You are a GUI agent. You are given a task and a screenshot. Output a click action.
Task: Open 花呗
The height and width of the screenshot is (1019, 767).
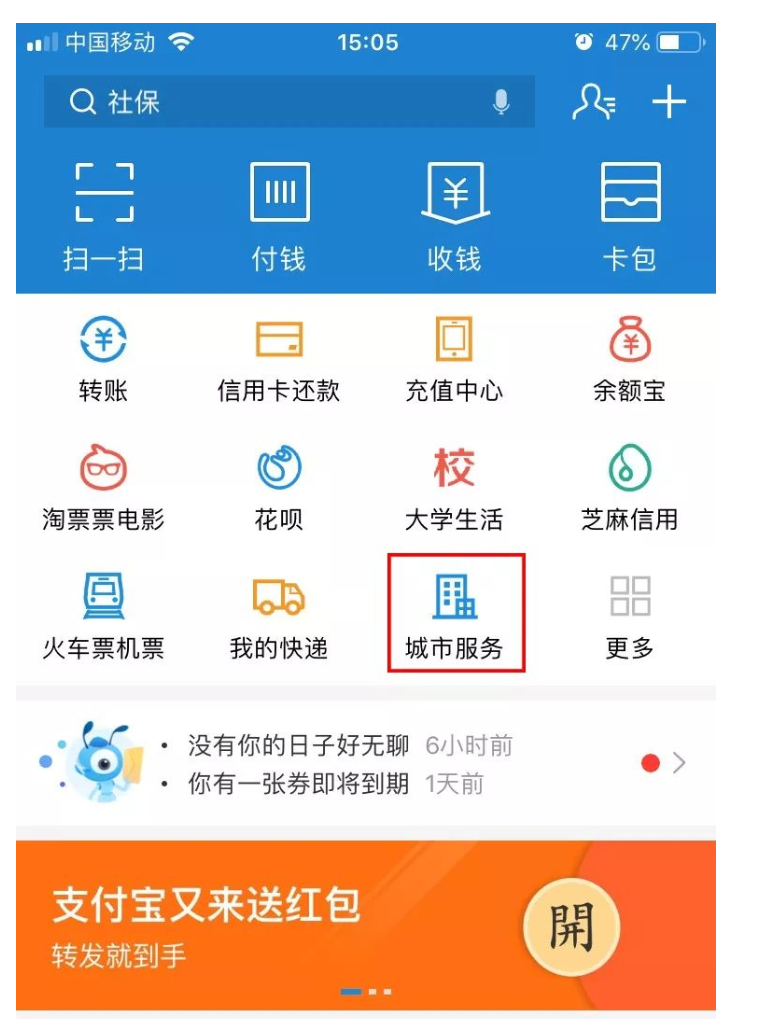coord(279,488)
